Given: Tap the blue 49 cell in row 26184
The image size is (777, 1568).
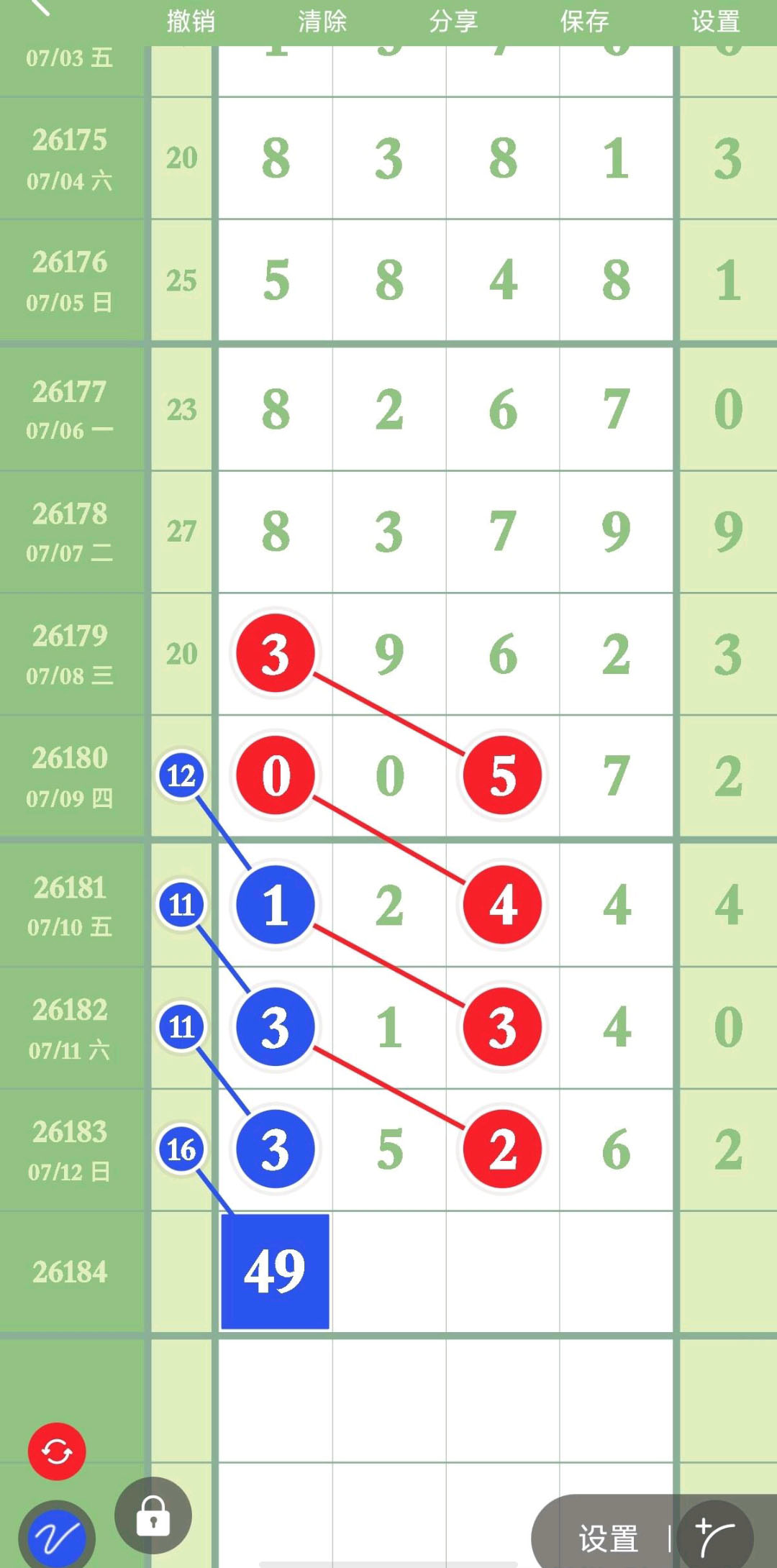Looking at the screenshot, I should coord(275,1271).
